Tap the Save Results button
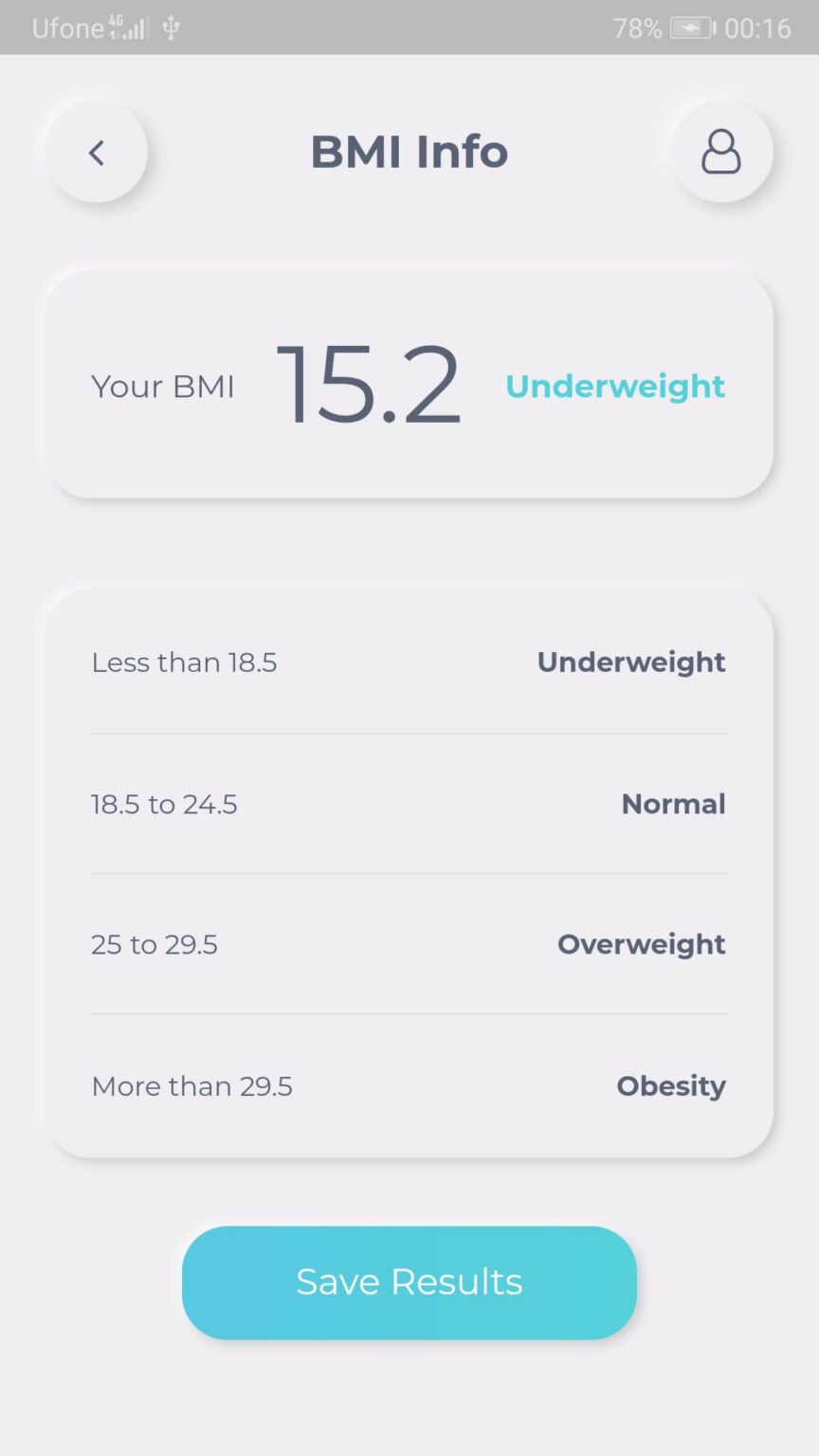Viewport: 819px width, 1456px height. 409,1282
